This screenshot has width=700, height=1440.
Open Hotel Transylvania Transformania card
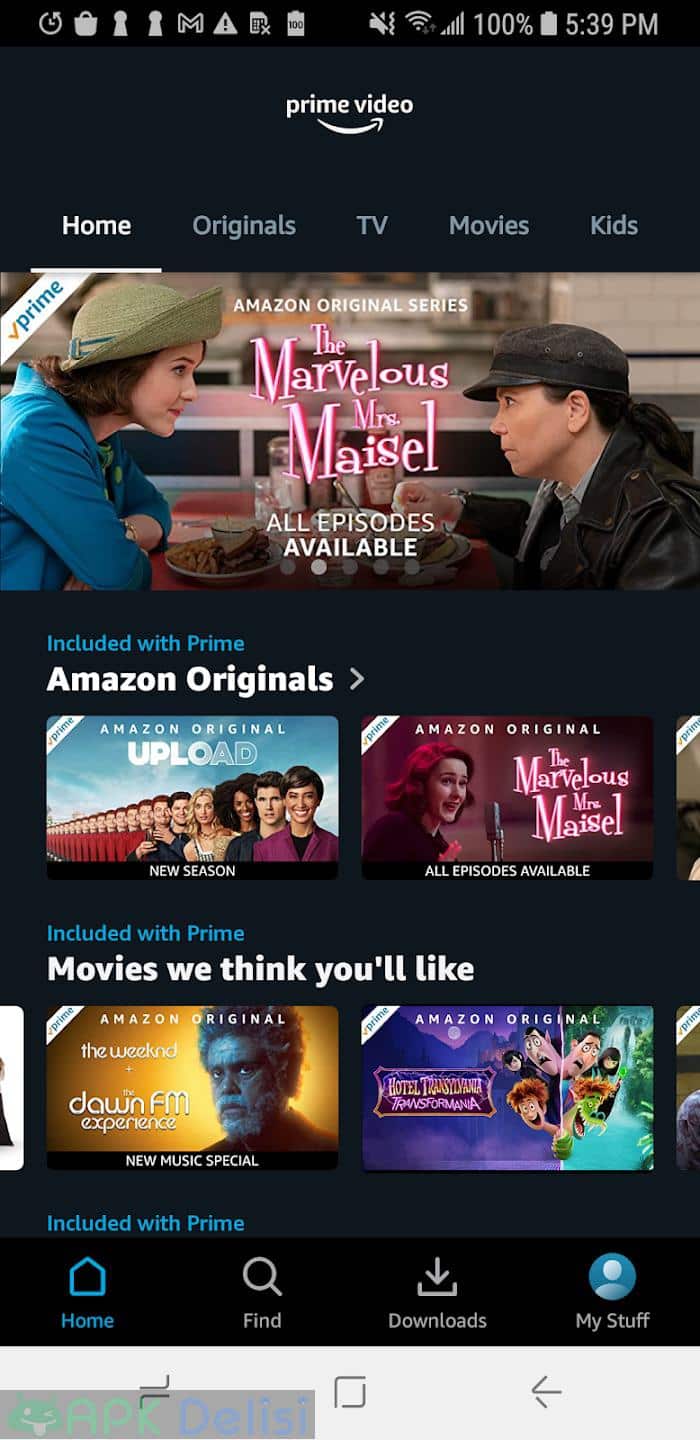click(507, 1088)
